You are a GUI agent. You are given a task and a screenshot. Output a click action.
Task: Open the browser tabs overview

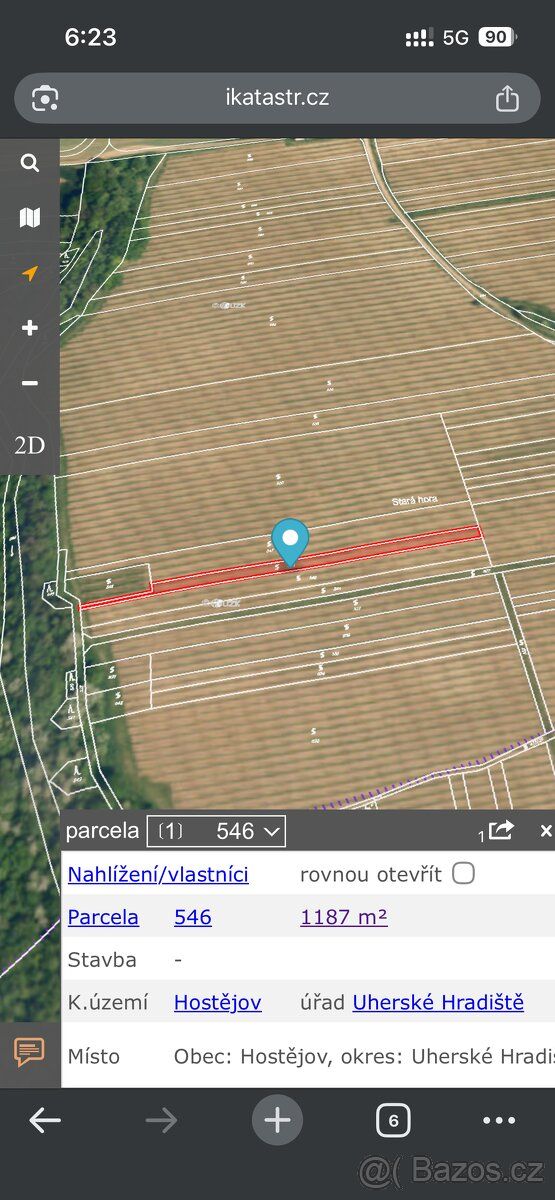click(x=393, y=1121)
